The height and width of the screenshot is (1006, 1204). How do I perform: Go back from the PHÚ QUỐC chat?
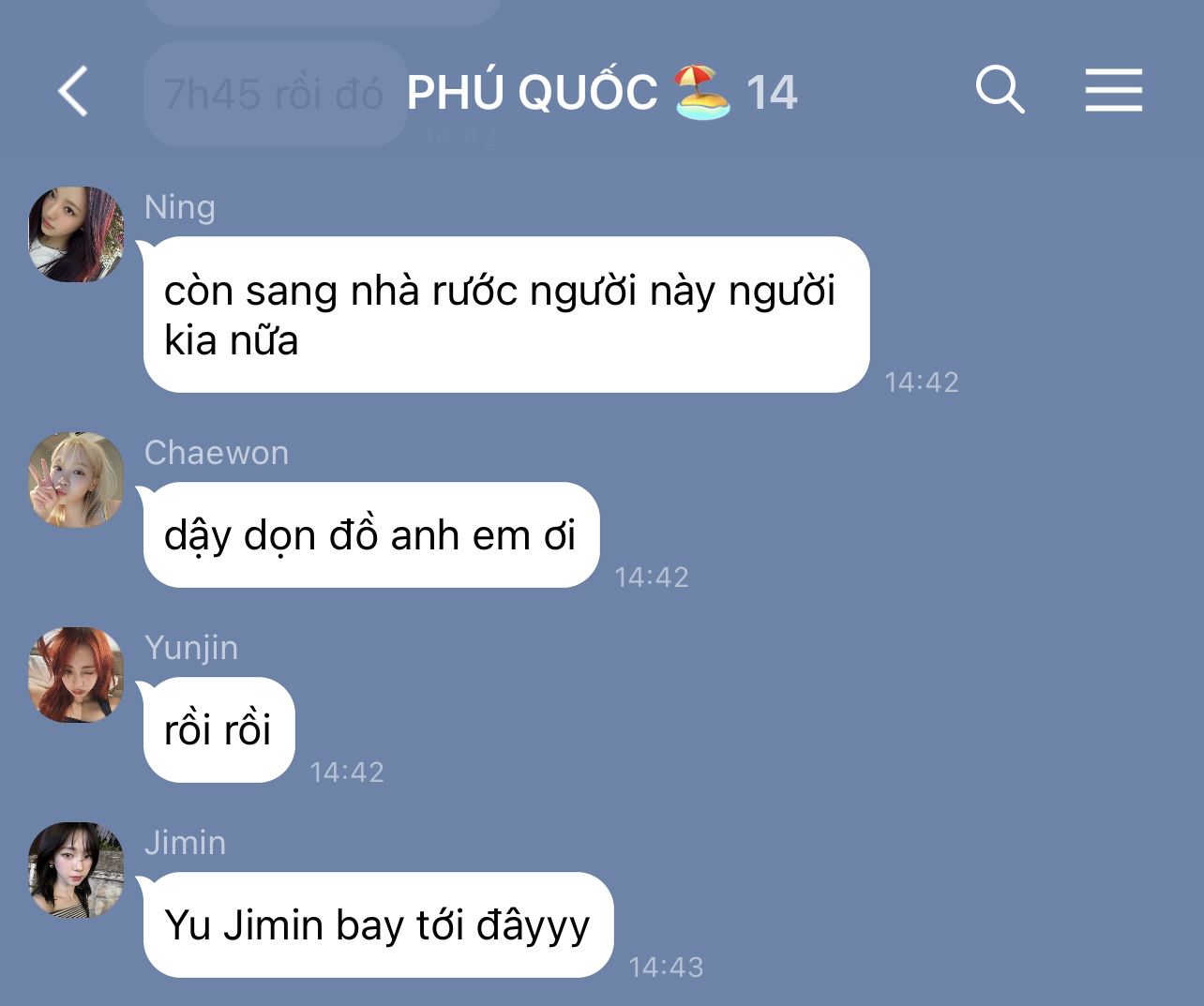click(x=73, y=91)
